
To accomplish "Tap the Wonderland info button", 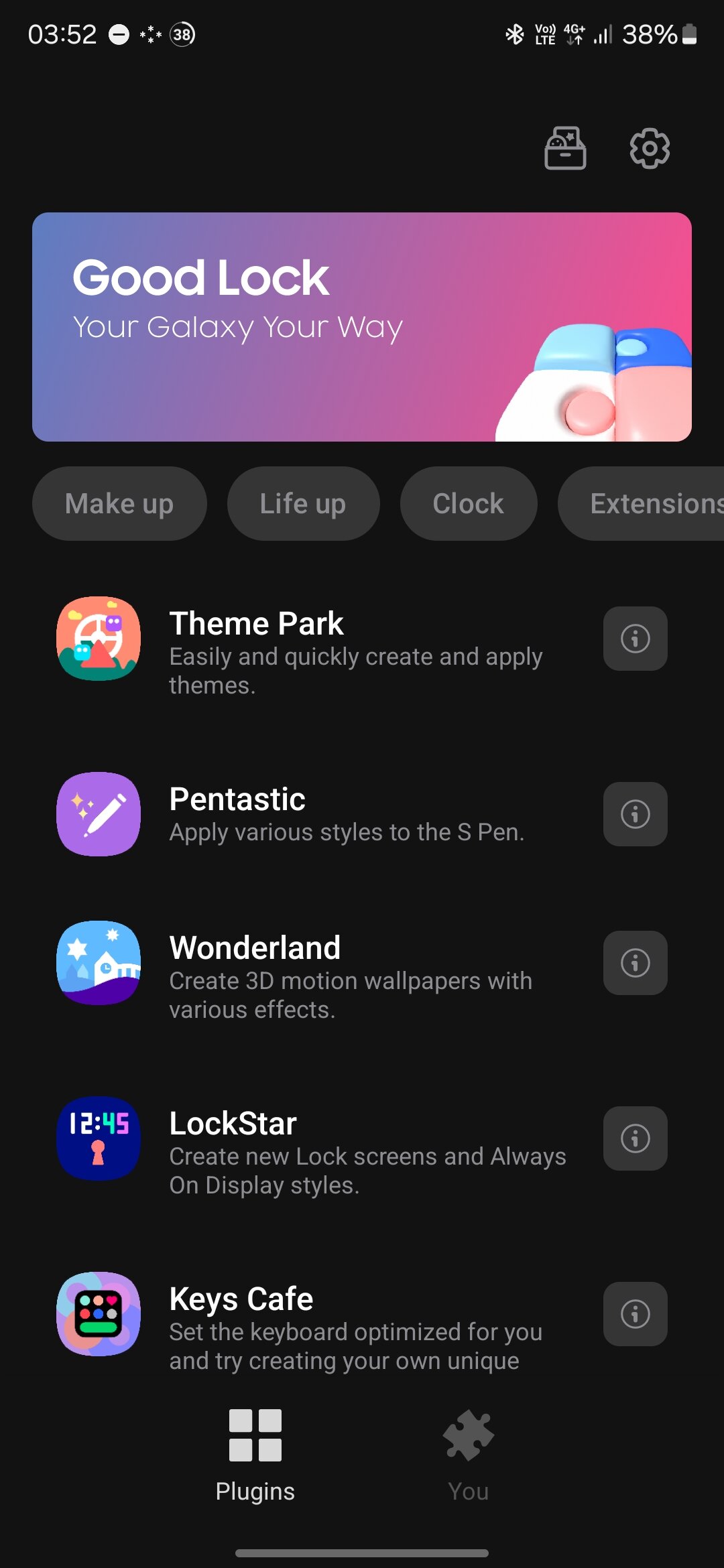I will pyautogui.click(x=635, y=963).
